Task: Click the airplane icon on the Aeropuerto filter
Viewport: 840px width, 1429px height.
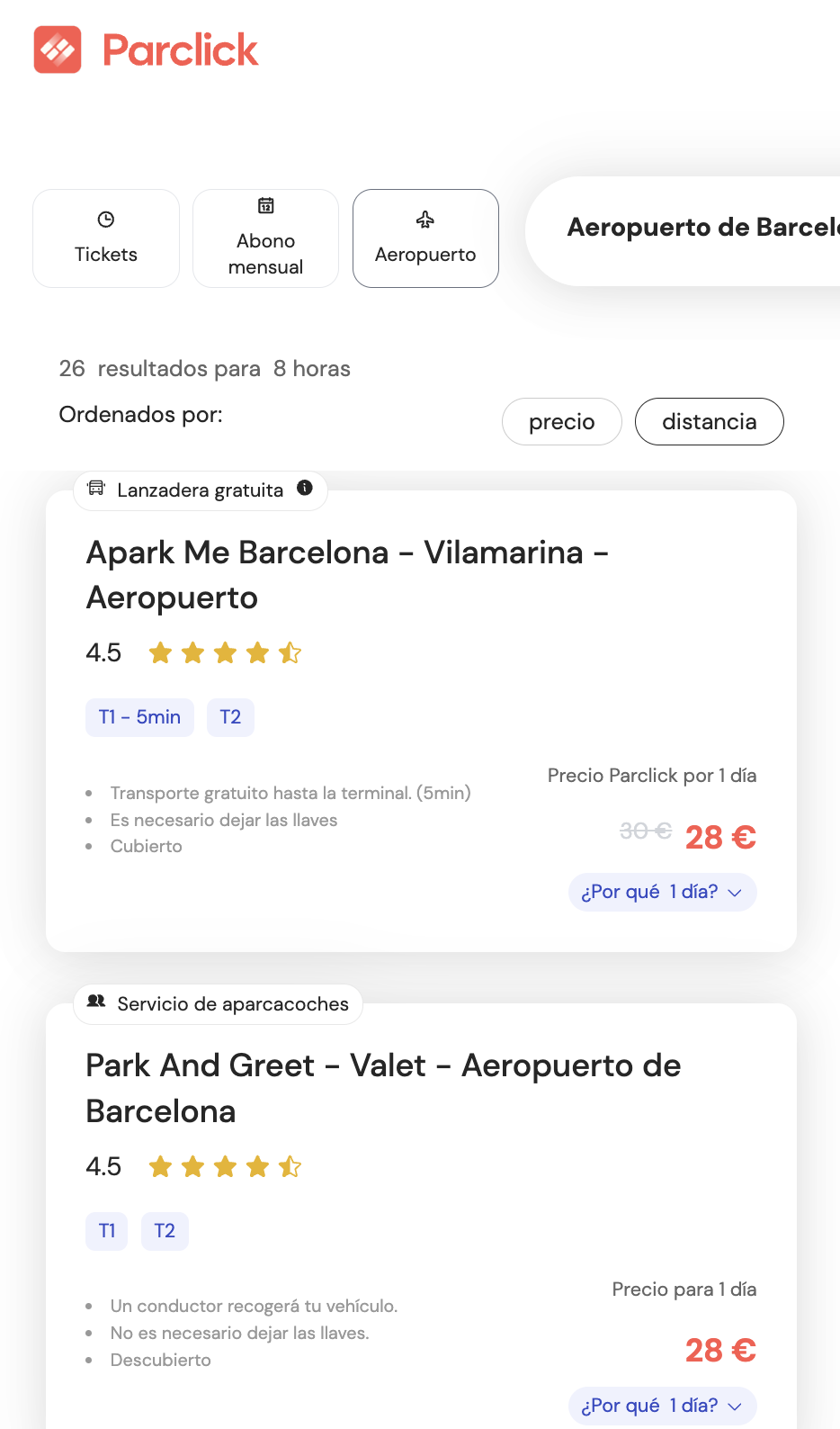Action: tap(424, 219)
